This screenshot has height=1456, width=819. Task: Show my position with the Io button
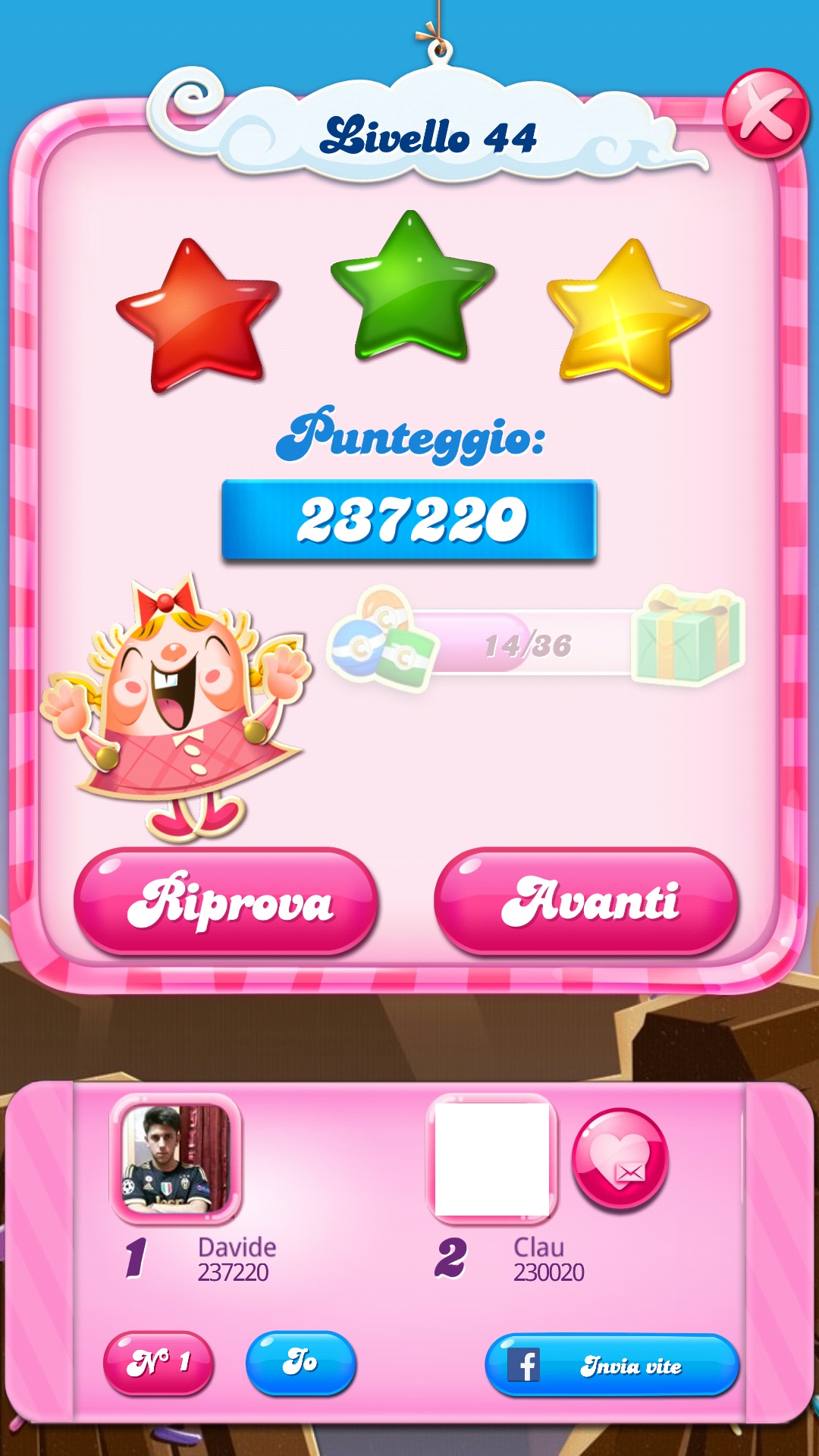(x=301, y=1363)
